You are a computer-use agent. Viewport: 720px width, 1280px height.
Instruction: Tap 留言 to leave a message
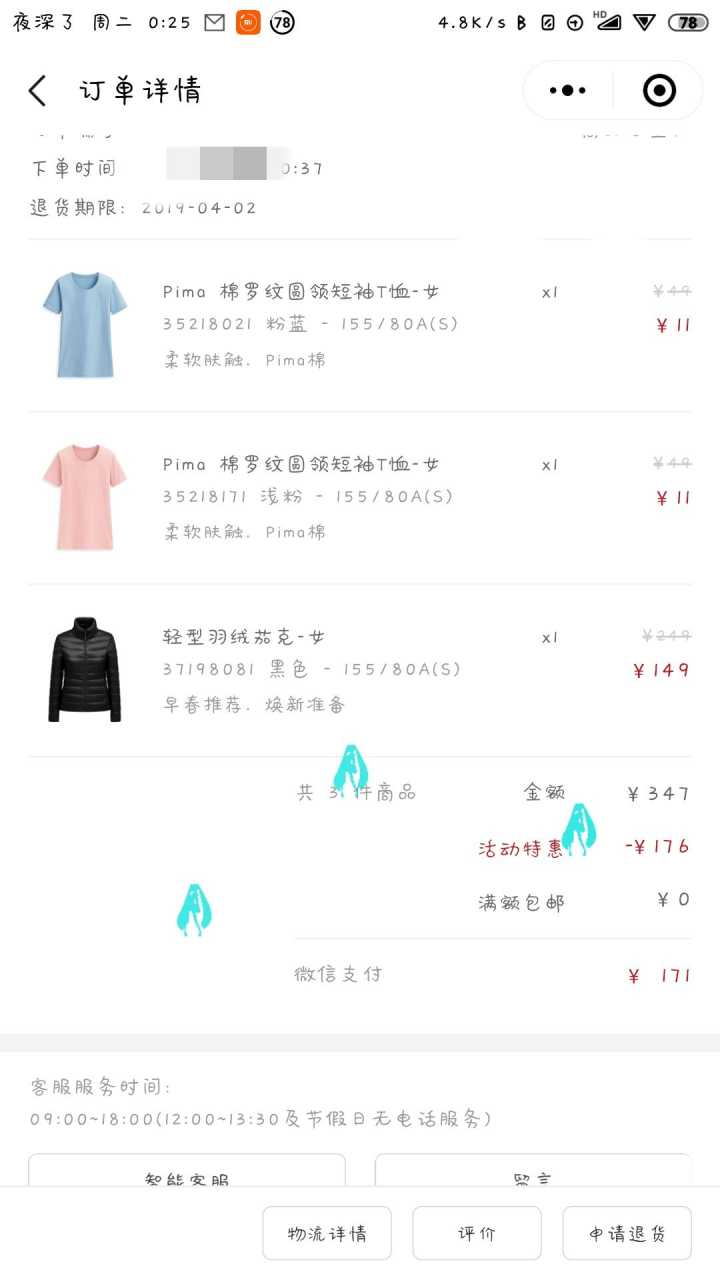[532, 1174]
